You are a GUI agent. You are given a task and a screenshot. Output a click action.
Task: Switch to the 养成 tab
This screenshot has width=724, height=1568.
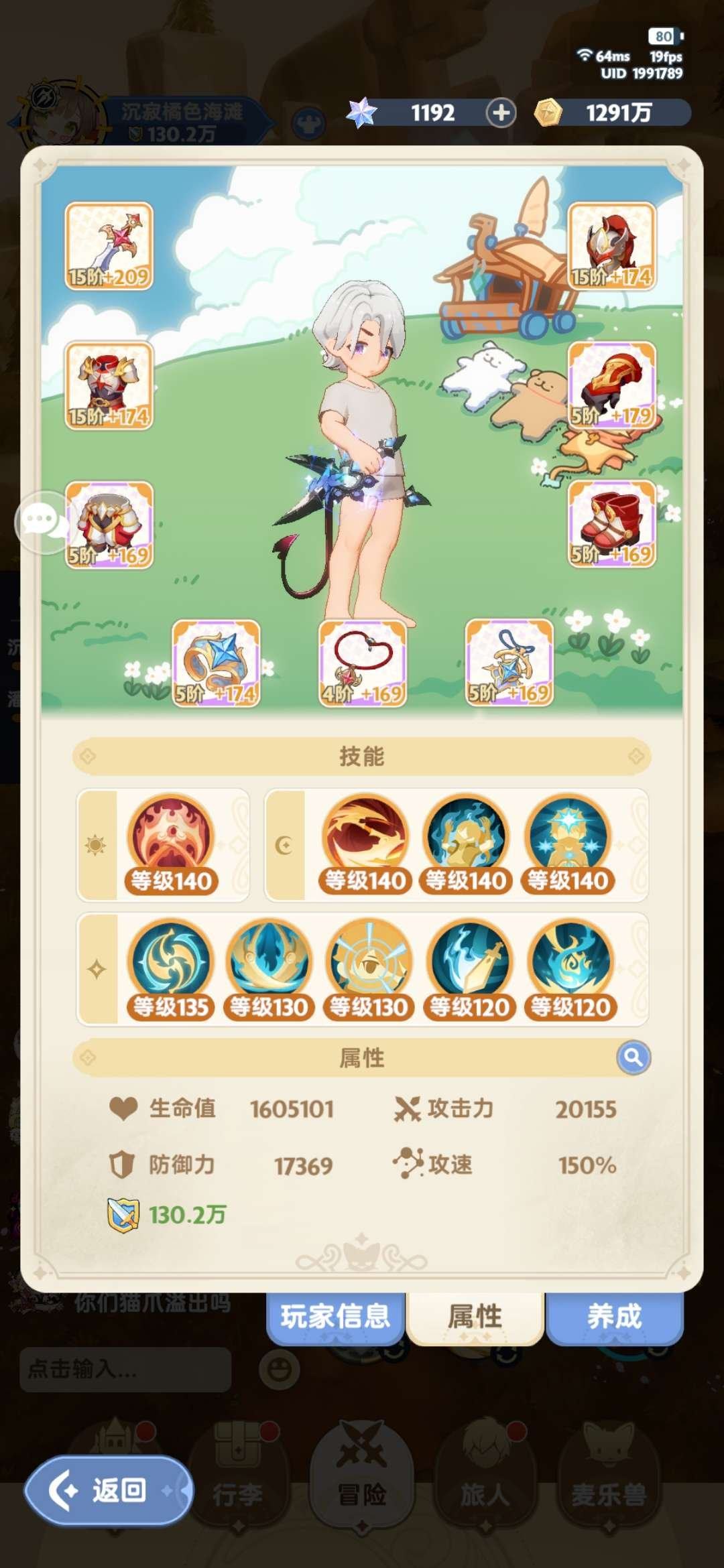pyautogui.click(x=615, y=1315)
